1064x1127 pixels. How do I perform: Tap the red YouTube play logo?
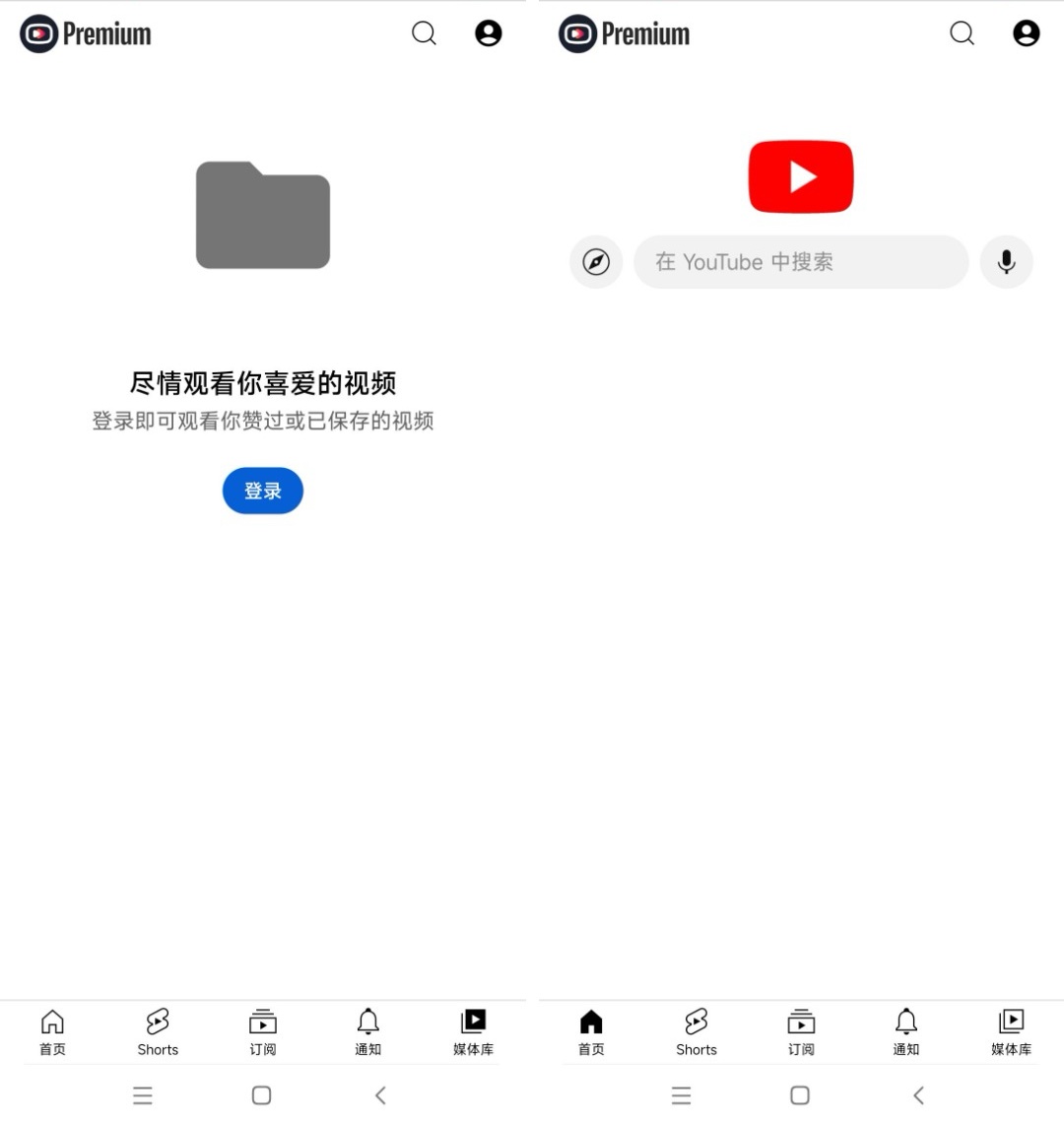coord(800,176)
